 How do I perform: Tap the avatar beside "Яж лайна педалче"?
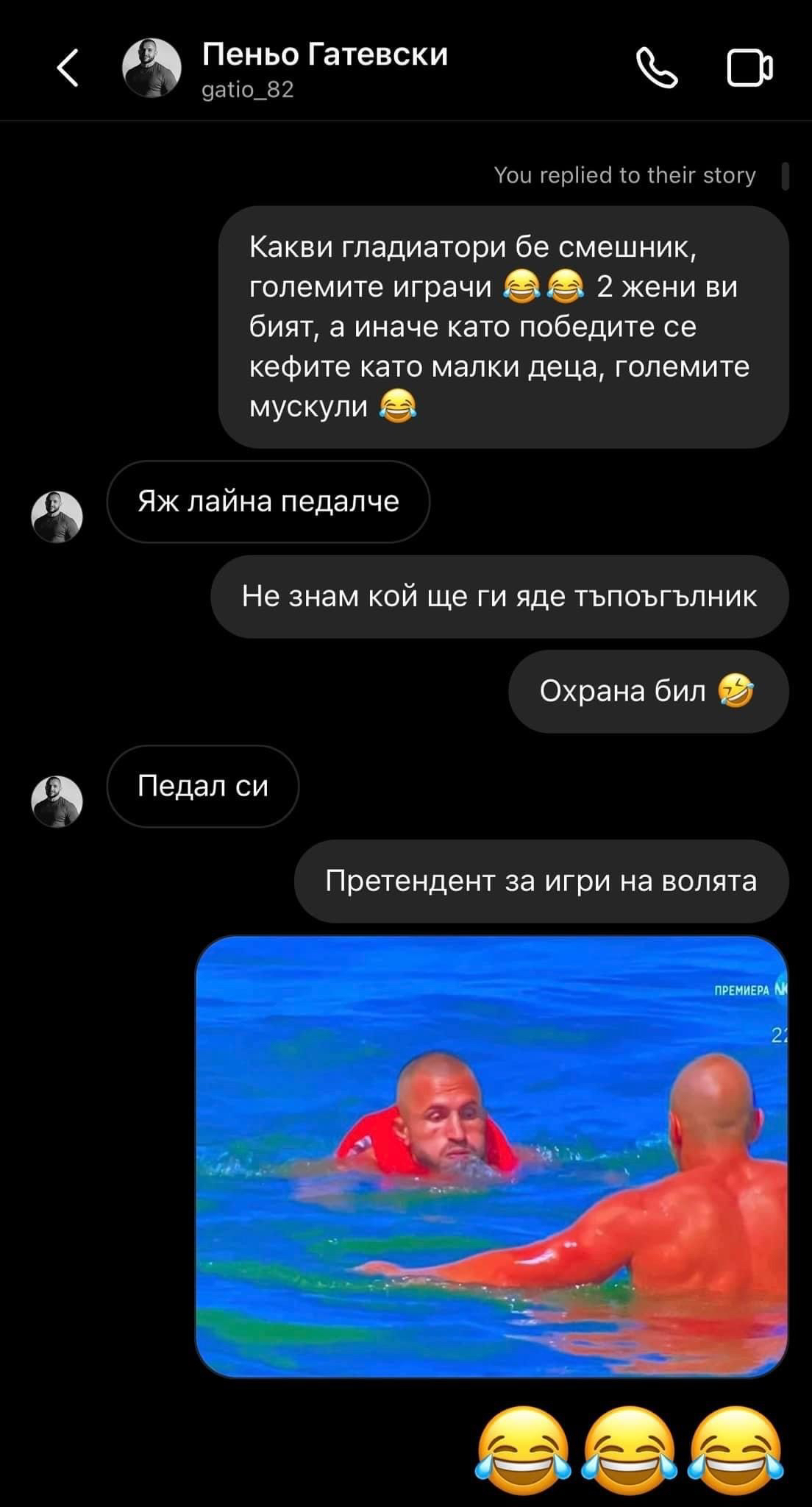[x=57, y=517]
